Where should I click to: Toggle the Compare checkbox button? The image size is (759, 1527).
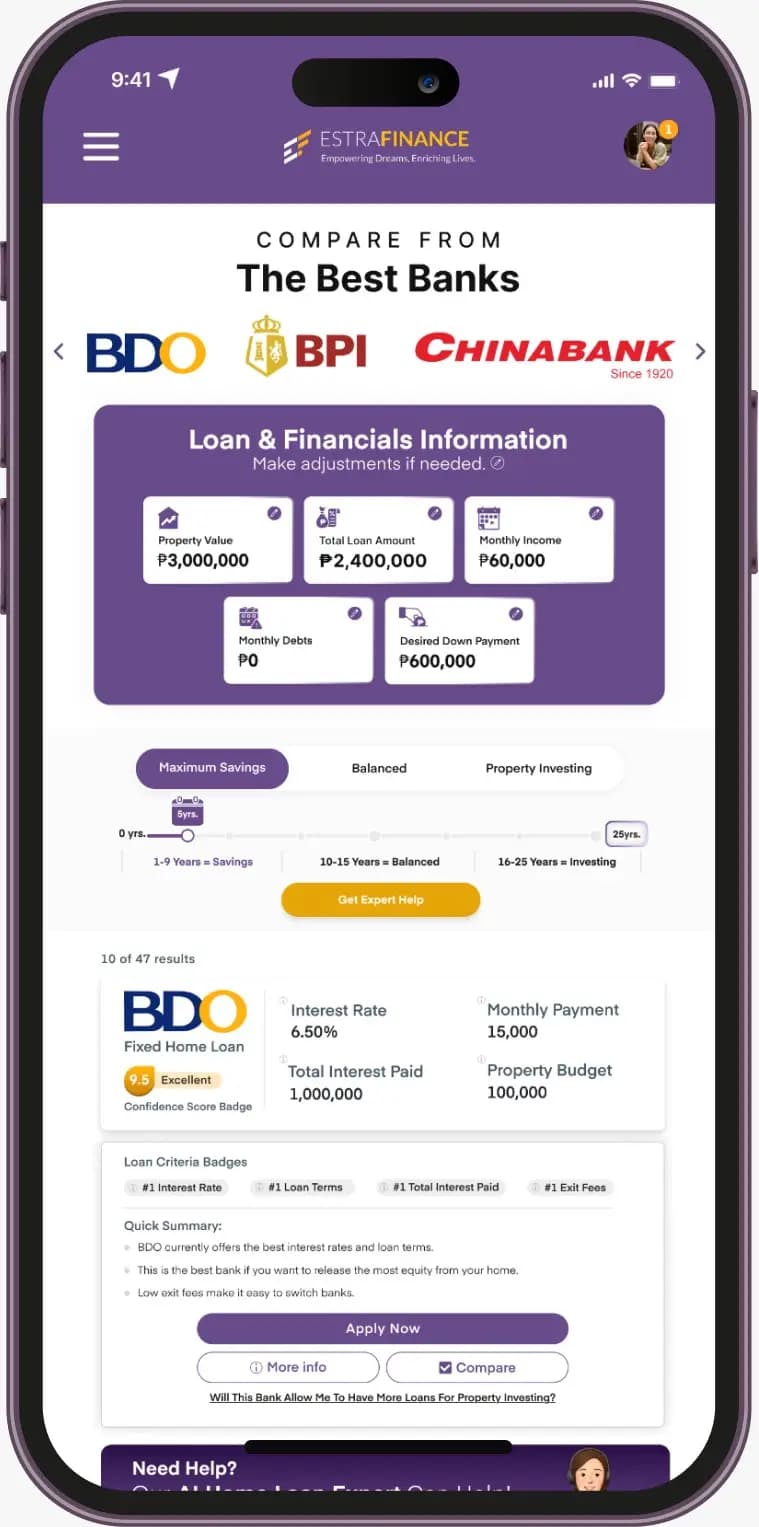pyautogui.click(x=477, y=1367)
